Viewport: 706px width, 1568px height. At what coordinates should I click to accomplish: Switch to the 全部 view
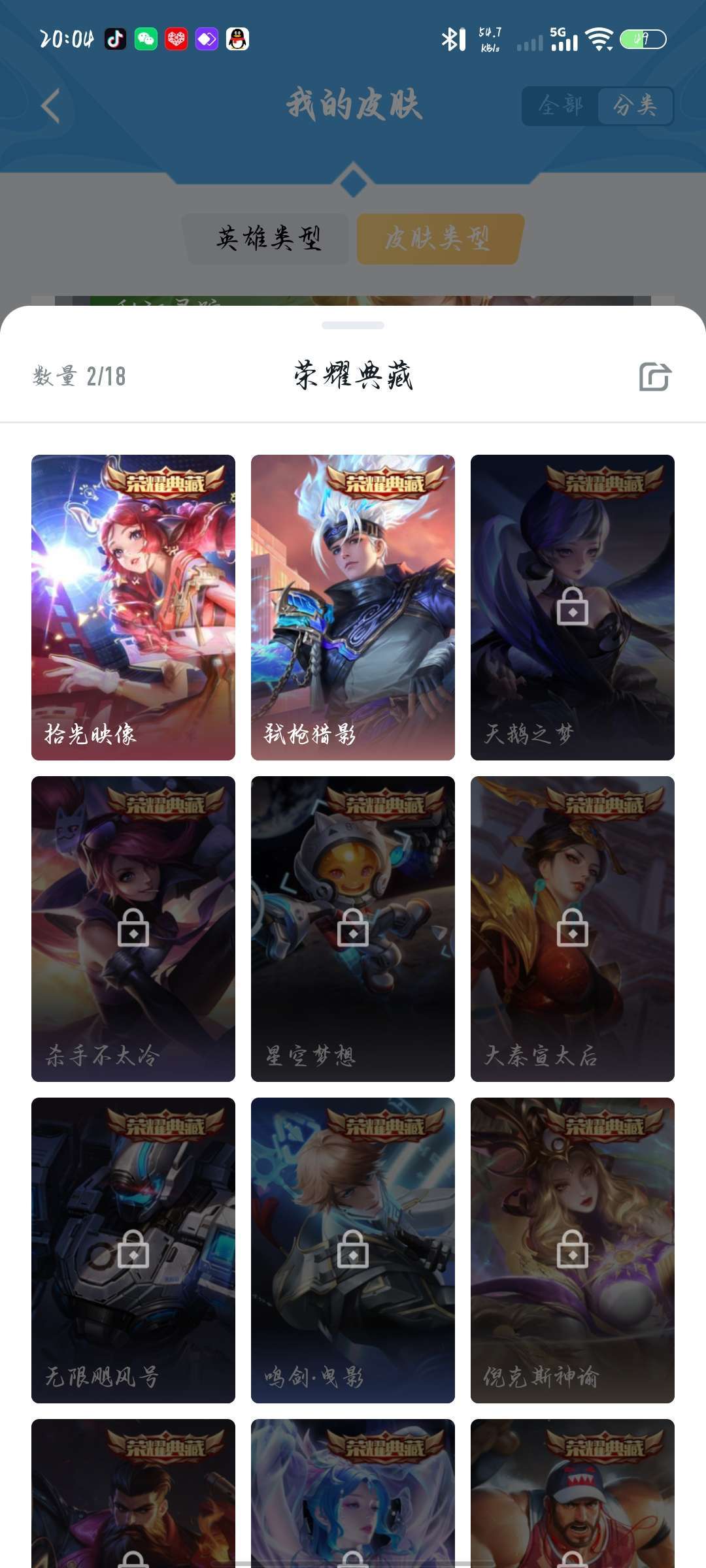561,106
